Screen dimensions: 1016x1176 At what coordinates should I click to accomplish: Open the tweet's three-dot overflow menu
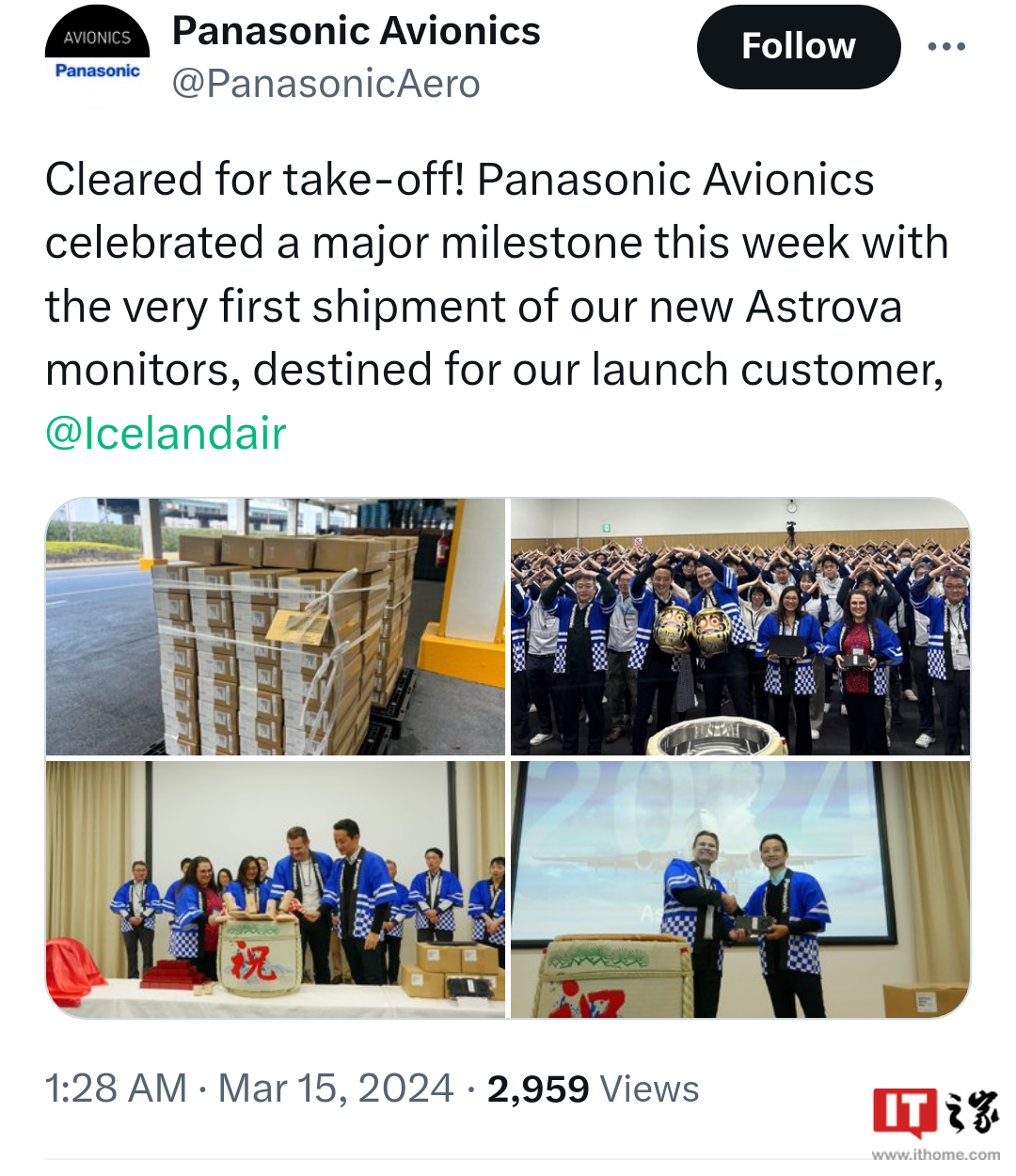[945, 47]
